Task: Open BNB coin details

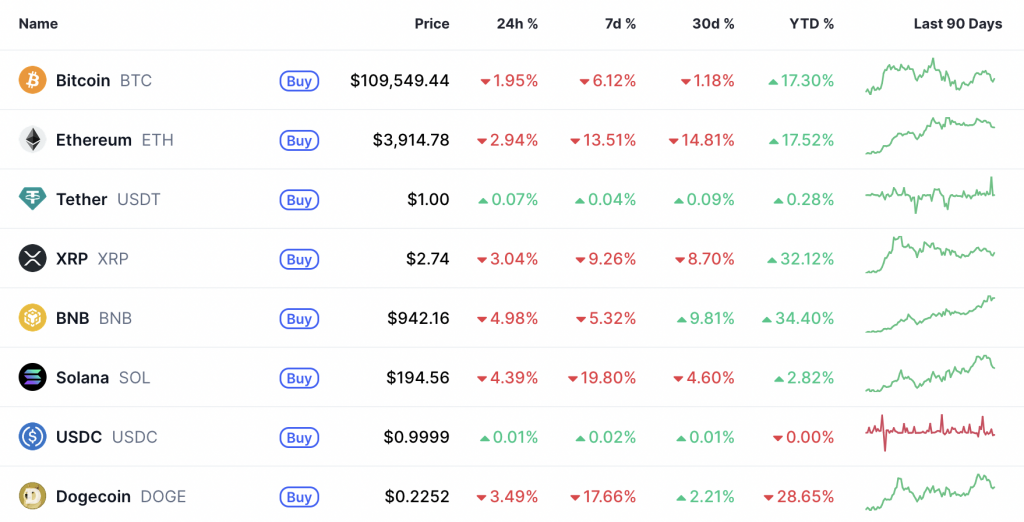Action: (x=74, y=318)
